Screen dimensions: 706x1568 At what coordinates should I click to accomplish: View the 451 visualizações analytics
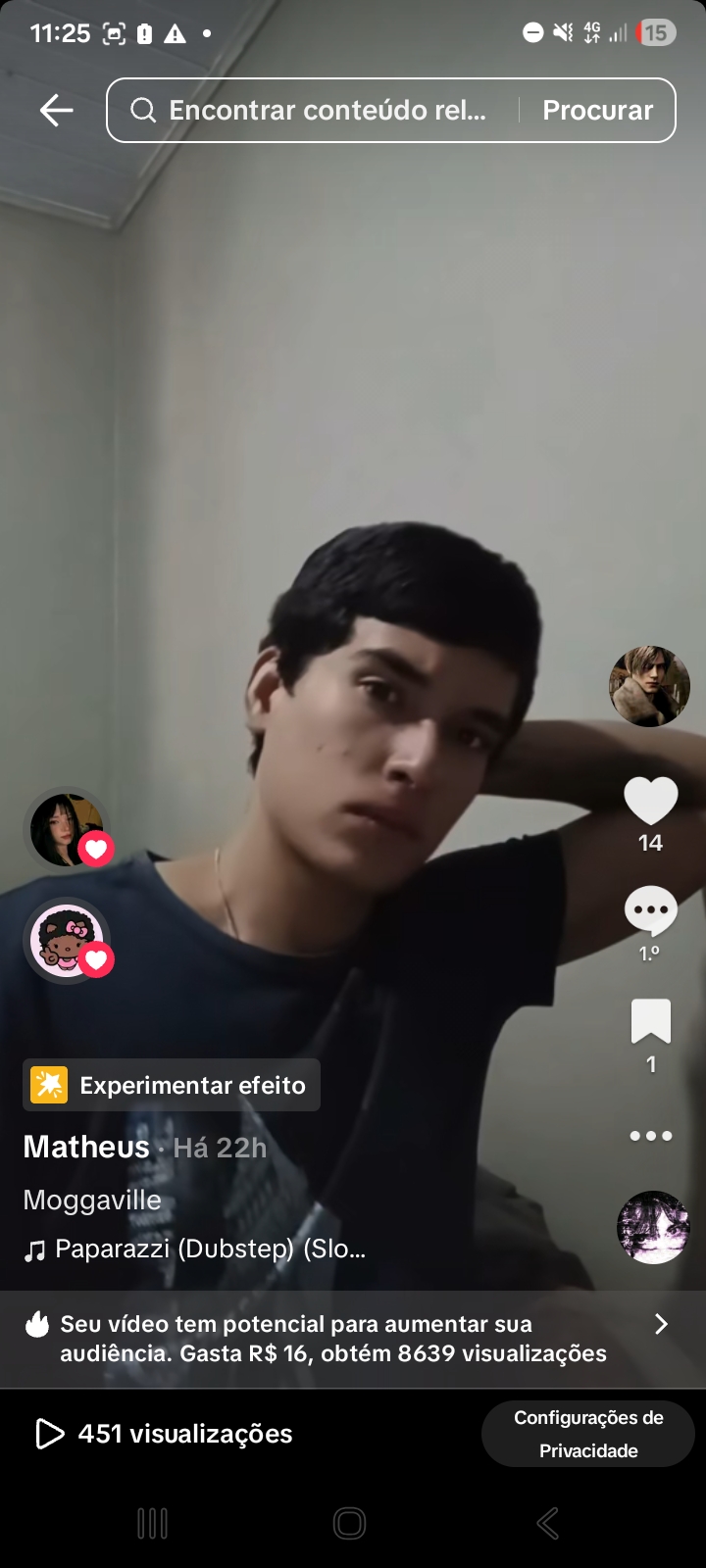[164, 1434]
